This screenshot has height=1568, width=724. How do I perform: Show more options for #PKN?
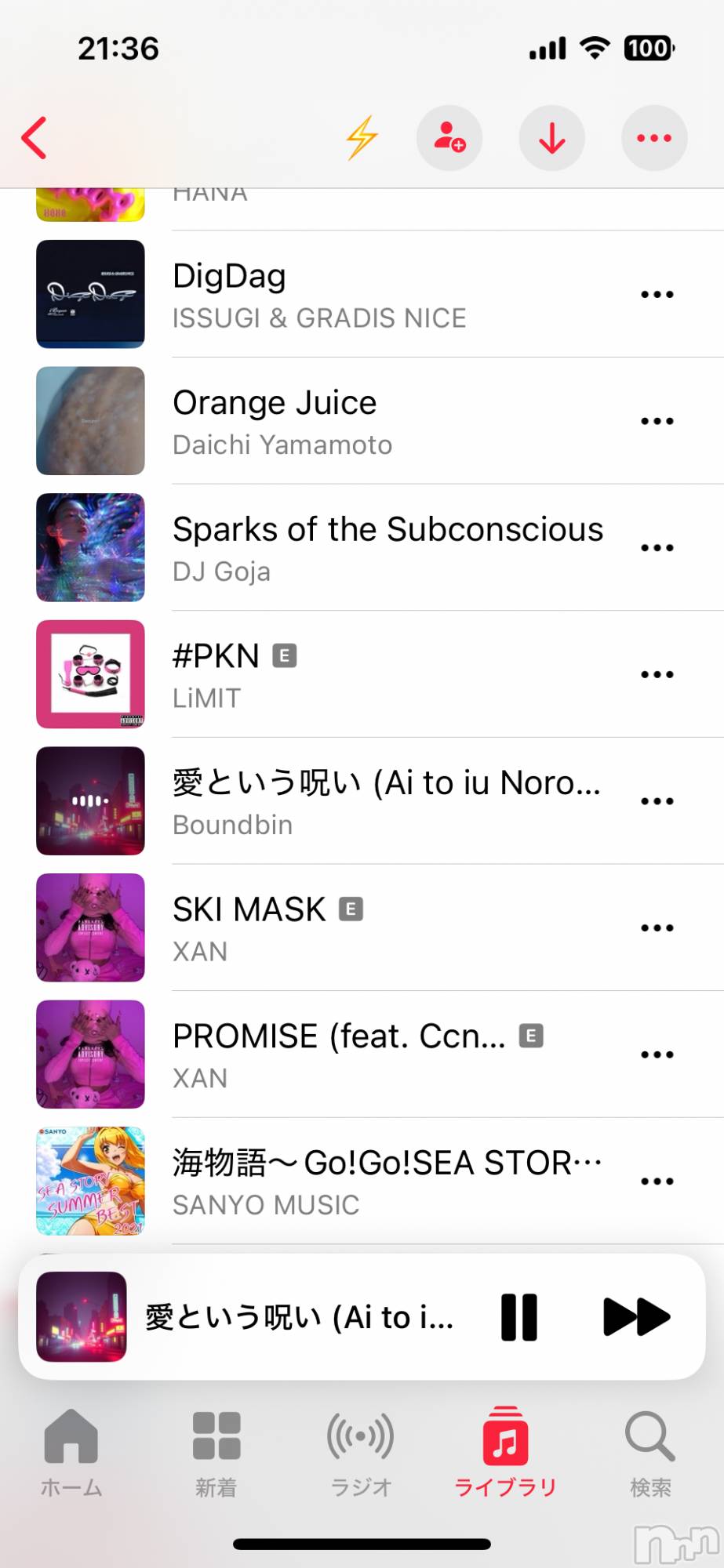tap(657, 674)
